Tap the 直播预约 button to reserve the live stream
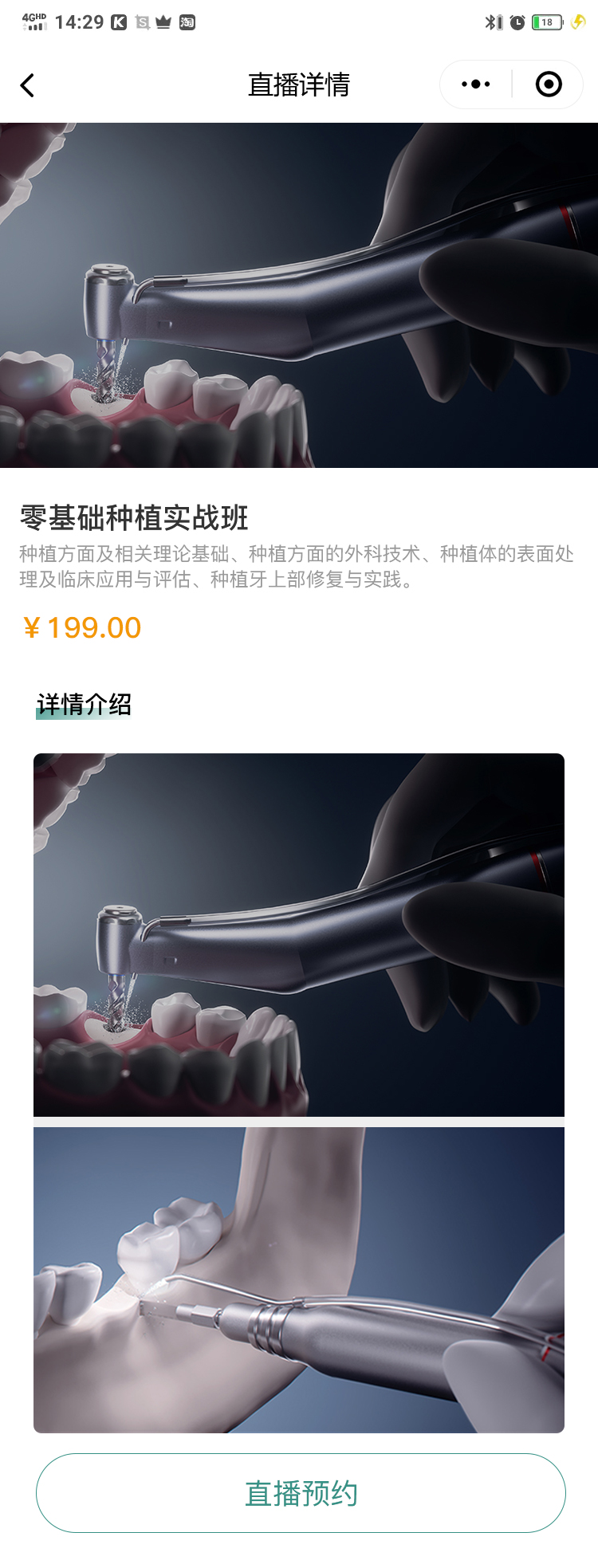 click(x=301, y=1492)
